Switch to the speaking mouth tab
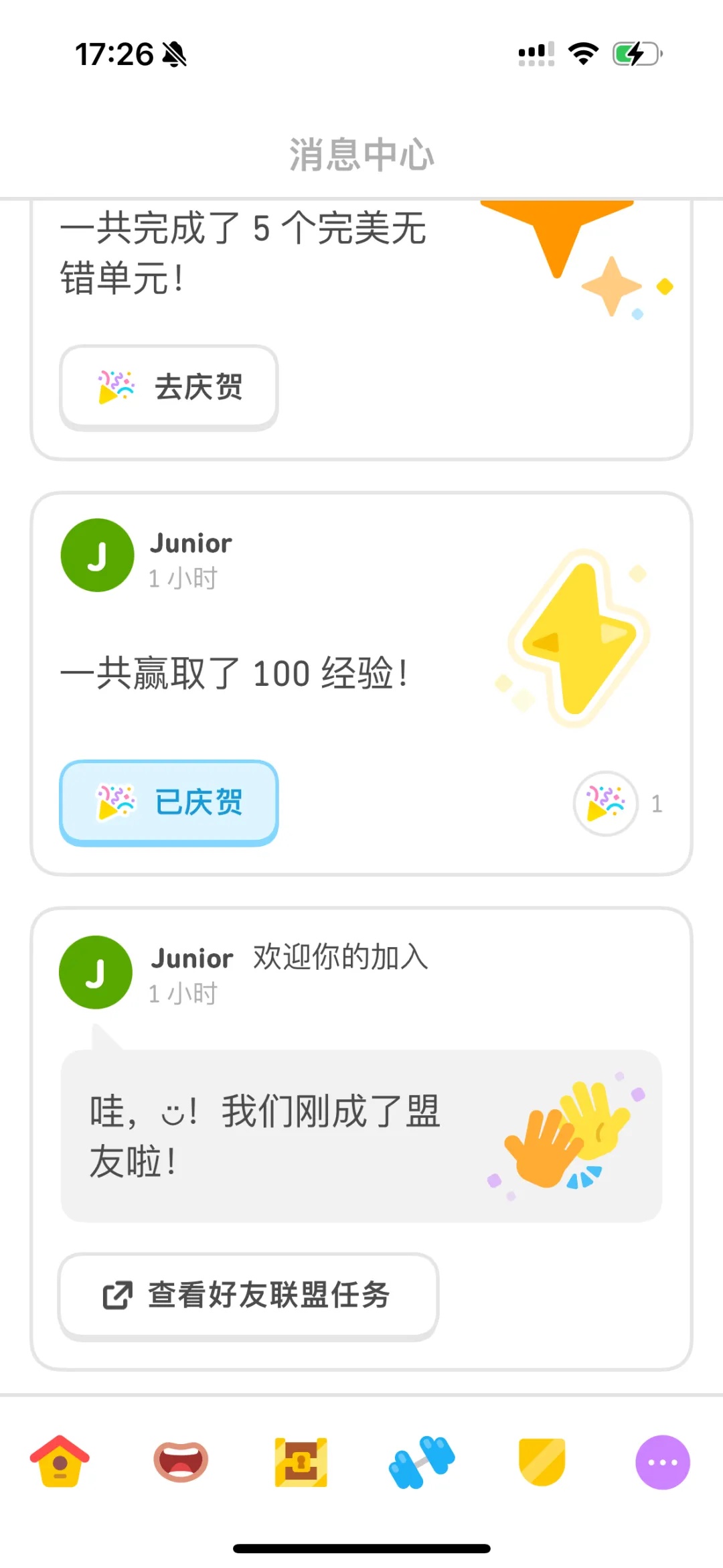The width and height of the screenshot is (723, 1568). tap(181, 1462)
